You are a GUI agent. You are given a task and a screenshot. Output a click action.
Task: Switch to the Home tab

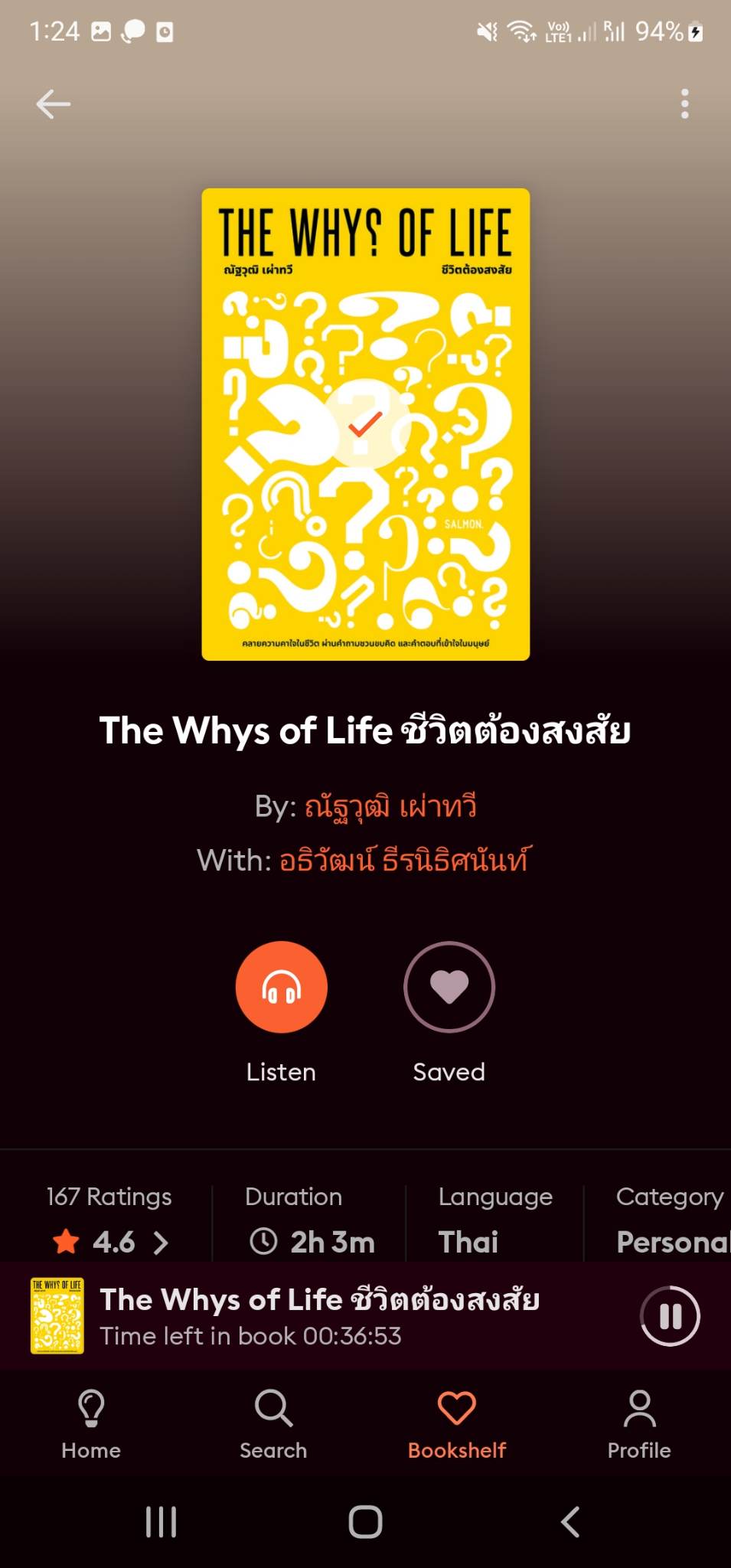coord(91,1423)
